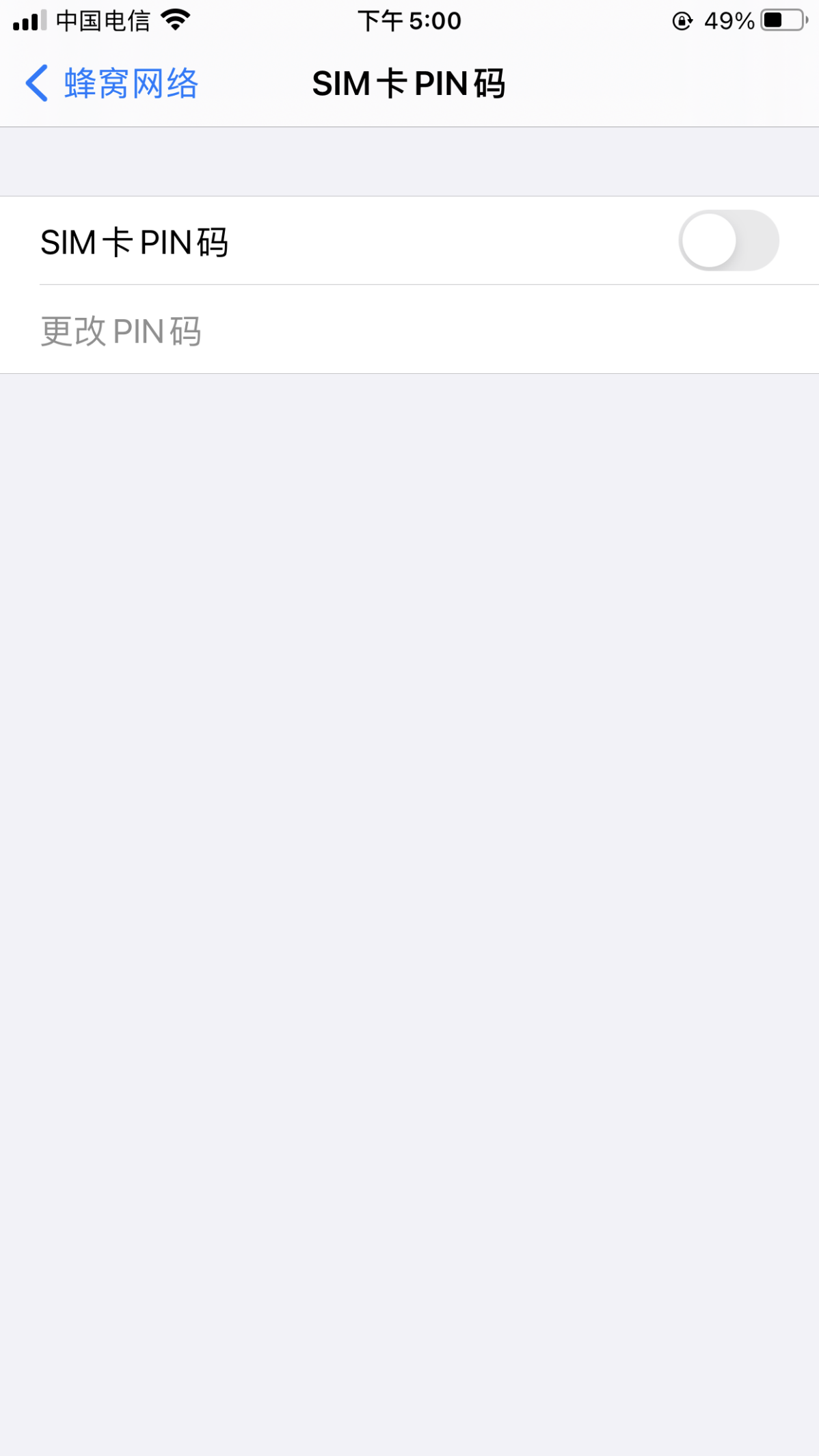Viewport: 819px width, 1456px height.
Task: Tap the SIM卡PIN码 row label
Action: click(135, 241)
